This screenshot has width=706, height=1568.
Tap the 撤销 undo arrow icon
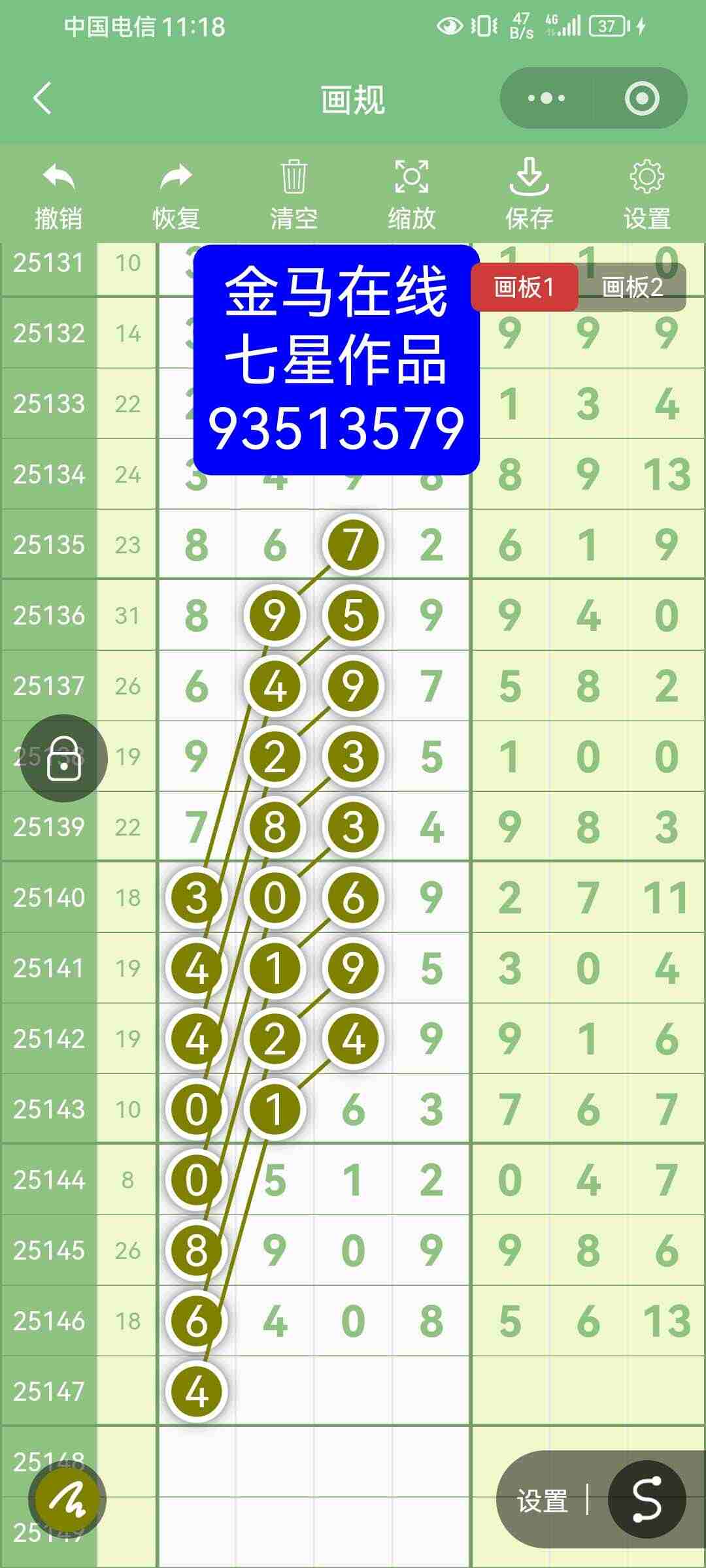58,178
